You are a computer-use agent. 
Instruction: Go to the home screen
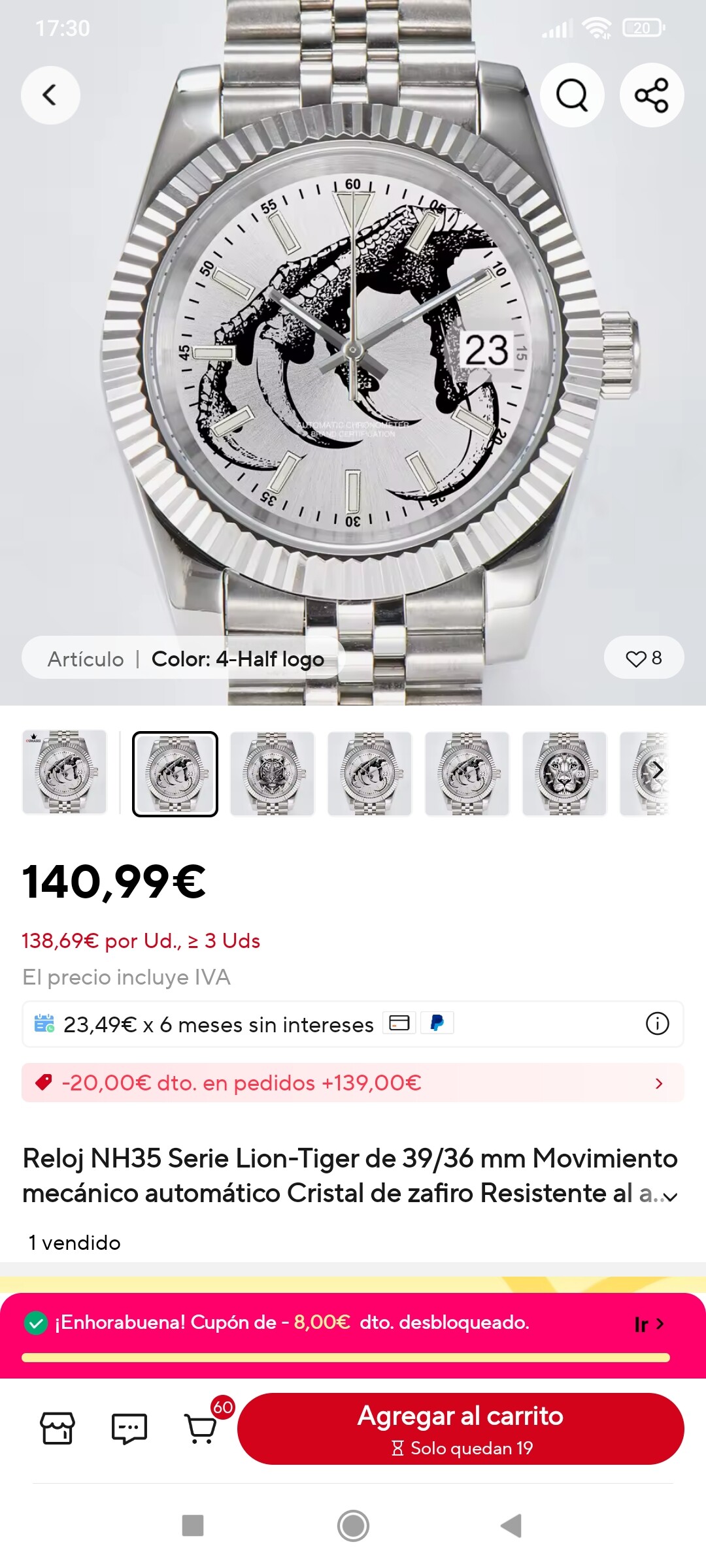[353, 1526]
